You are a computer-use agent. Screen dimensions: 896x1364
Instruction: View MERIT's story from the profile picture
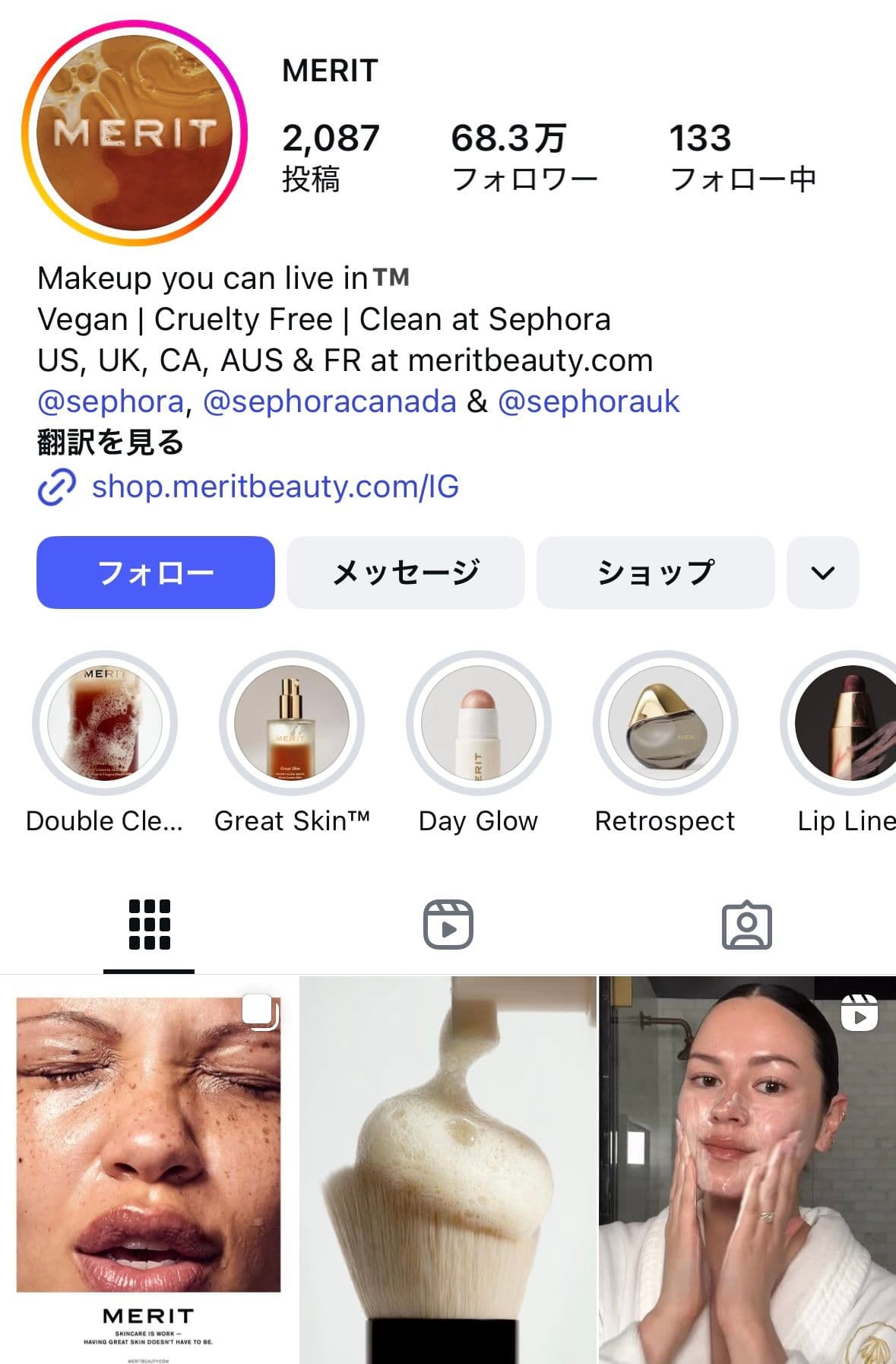135,133
